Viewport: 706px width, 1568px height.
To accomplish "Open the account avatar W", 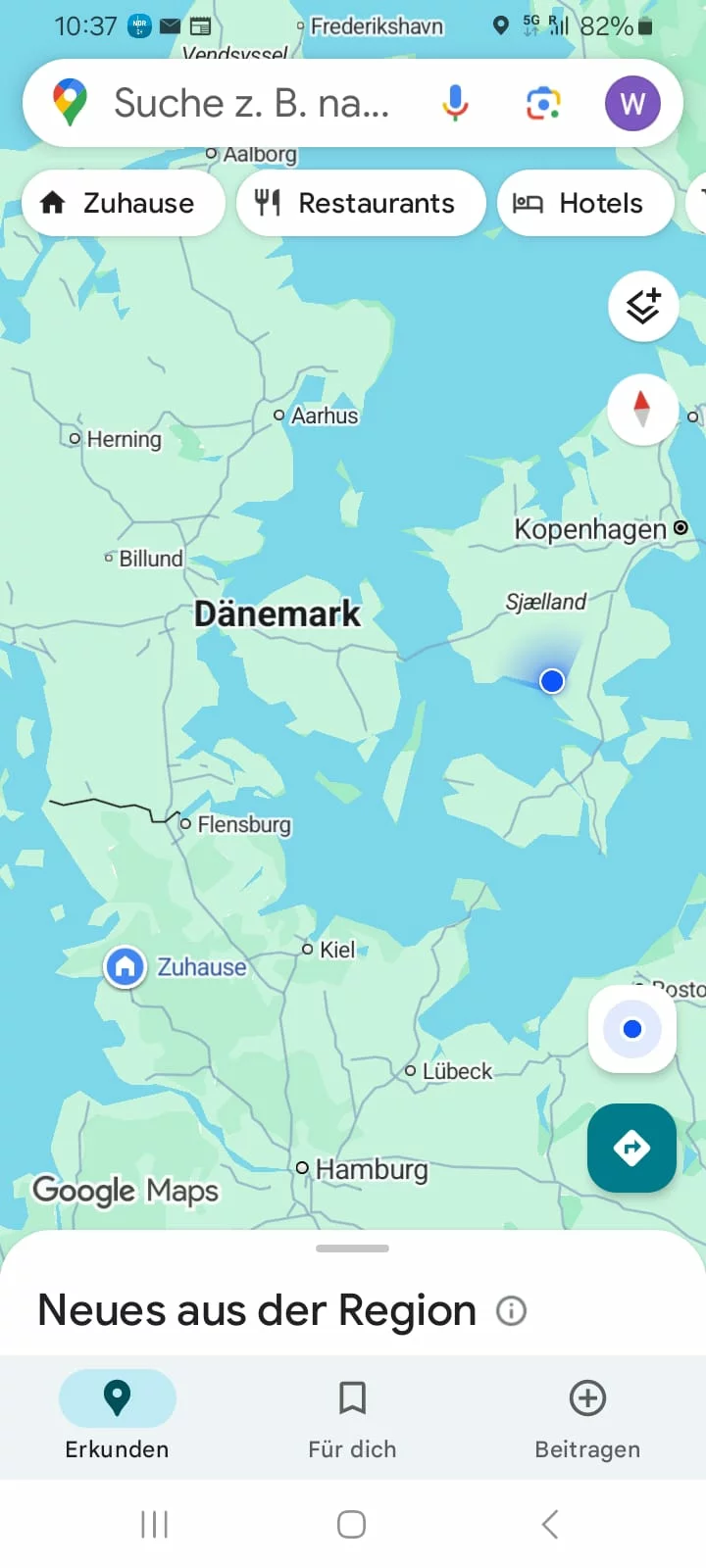I will pos(632,103).
